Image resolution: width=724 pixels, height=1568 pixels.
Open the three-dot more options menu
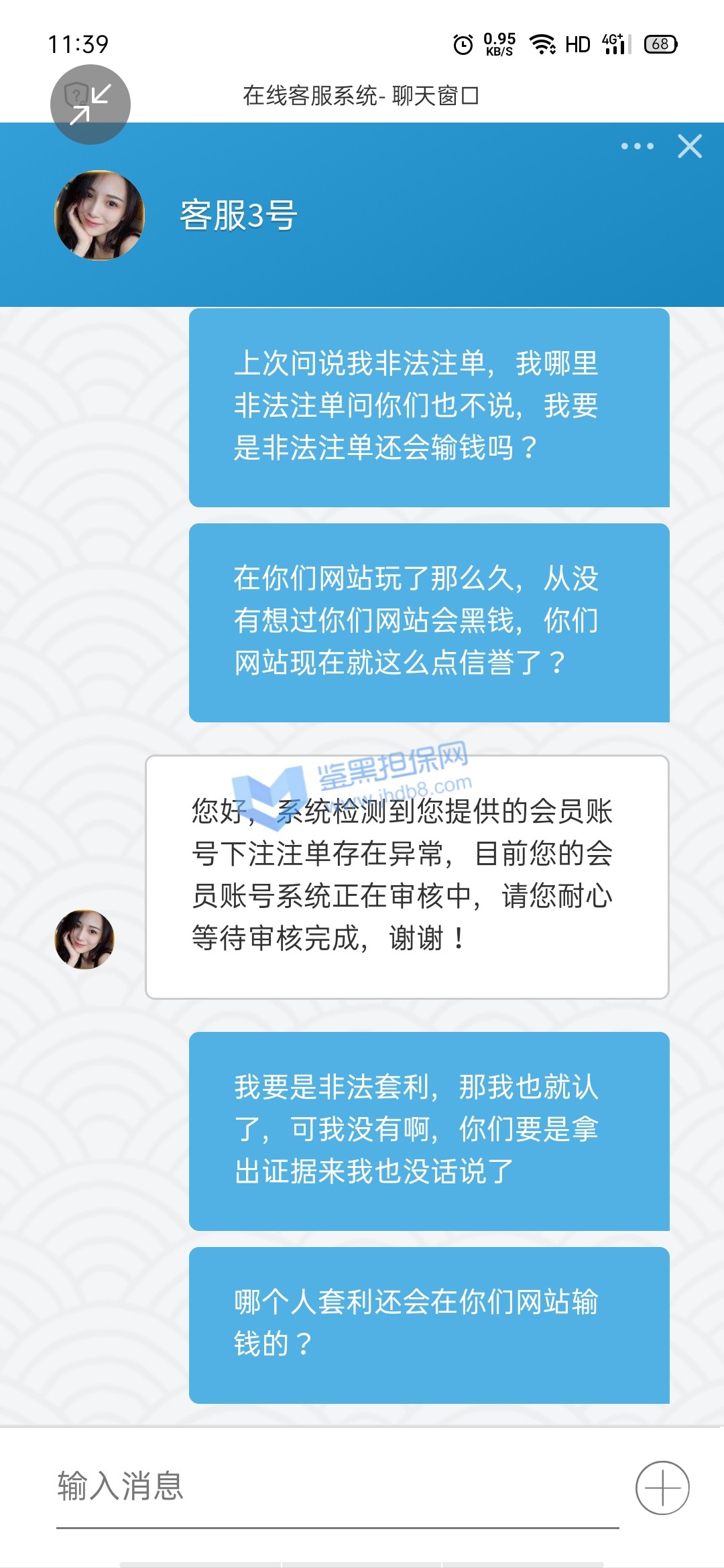point(637,146)
